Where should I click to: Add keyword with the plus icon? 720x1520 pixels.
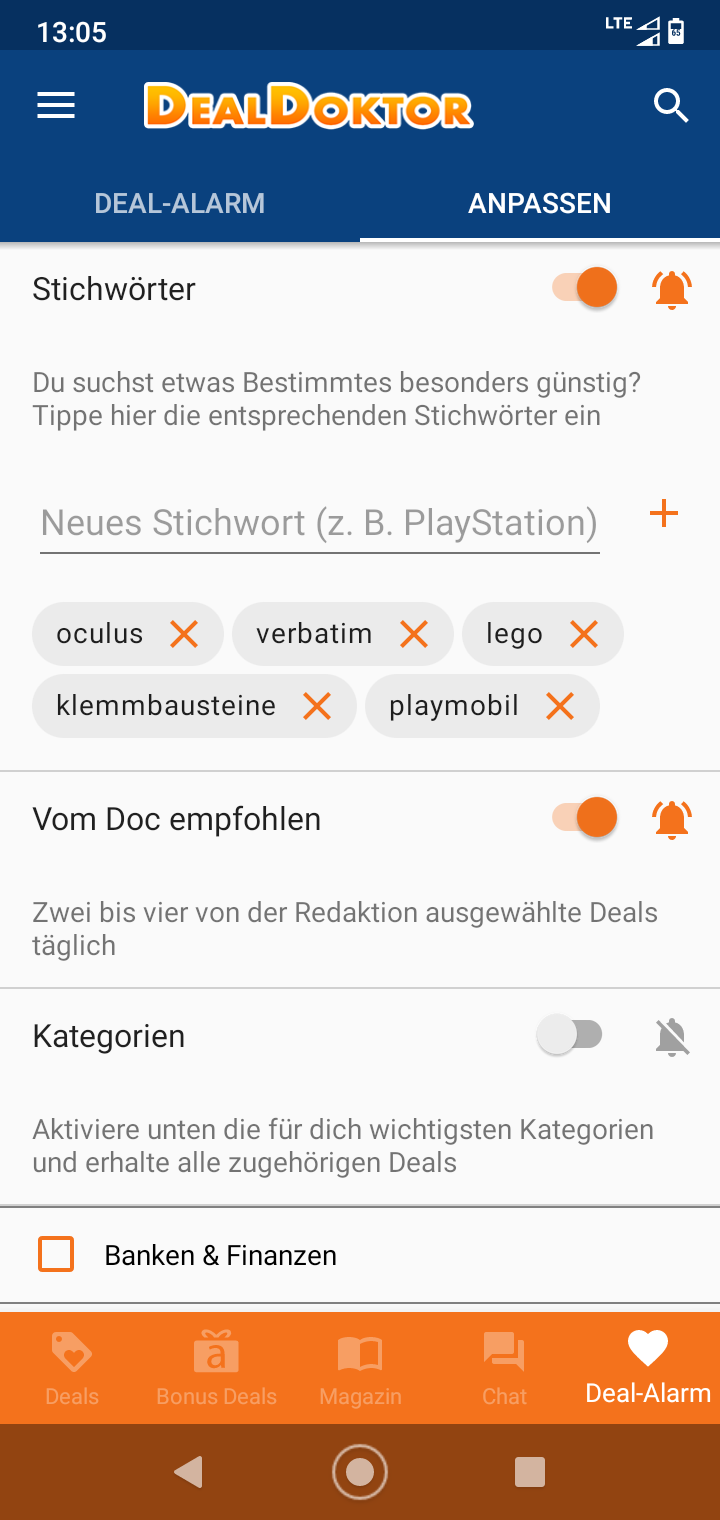pos(664,514)
